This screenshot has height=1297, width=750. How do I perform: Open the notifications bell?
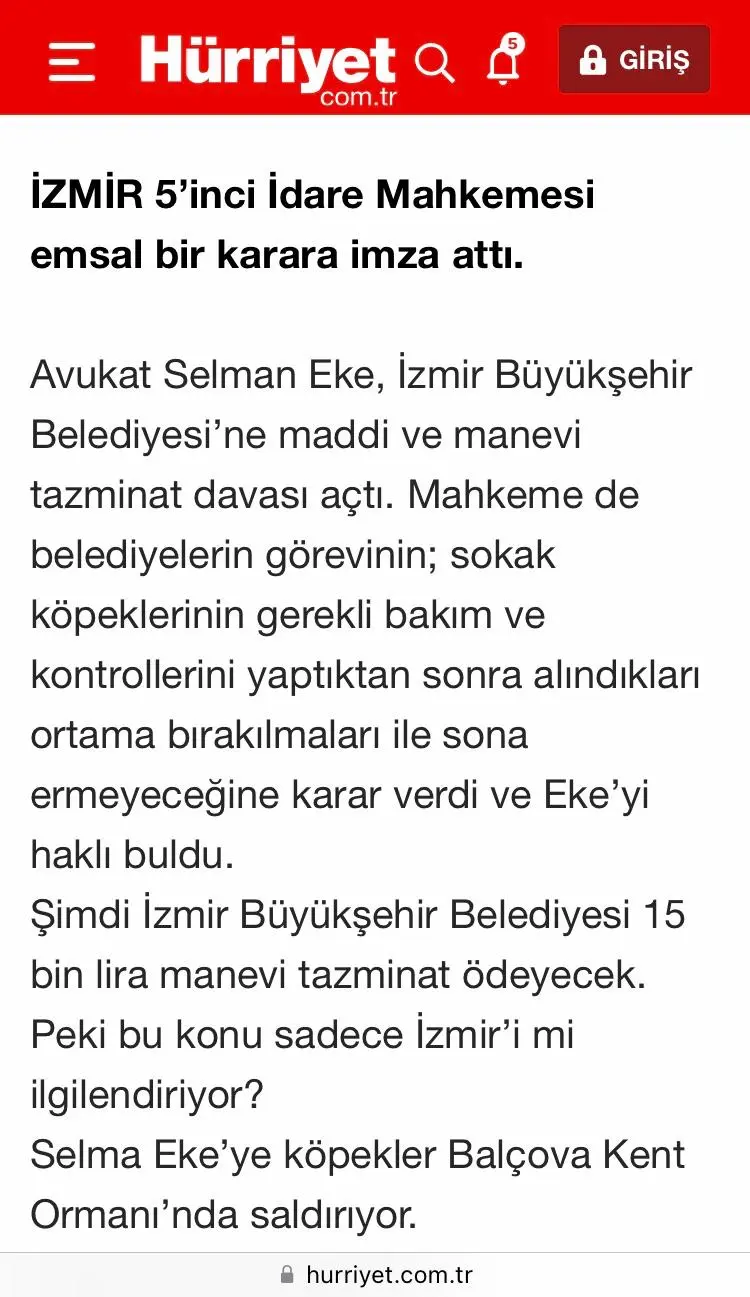pyautogui.click(x=504, y=62)
